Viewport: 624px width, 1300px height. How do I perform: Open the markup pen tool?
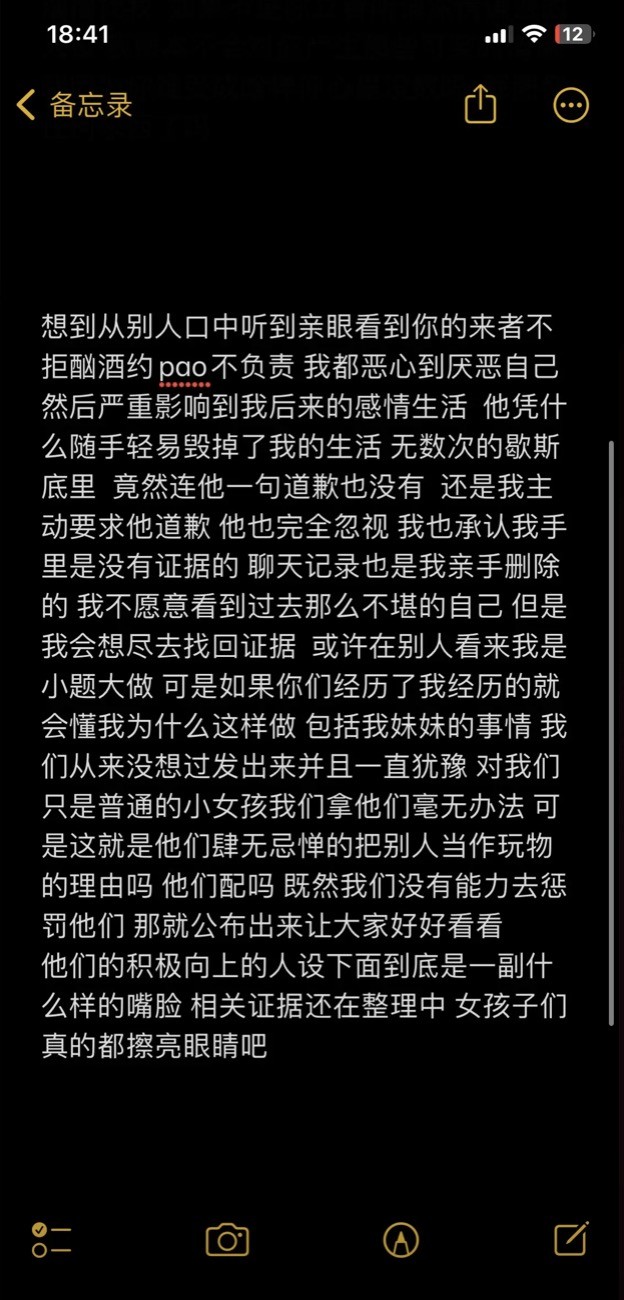click(x=400, y=1240)
